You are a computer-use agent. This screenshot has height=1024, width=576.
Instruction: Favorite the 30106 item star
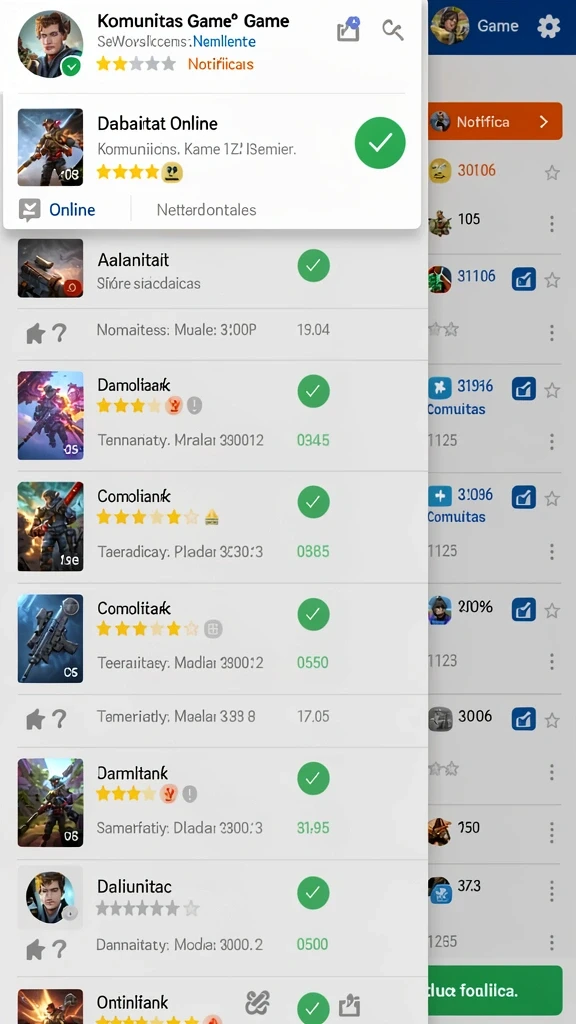(x=552, y=173)
